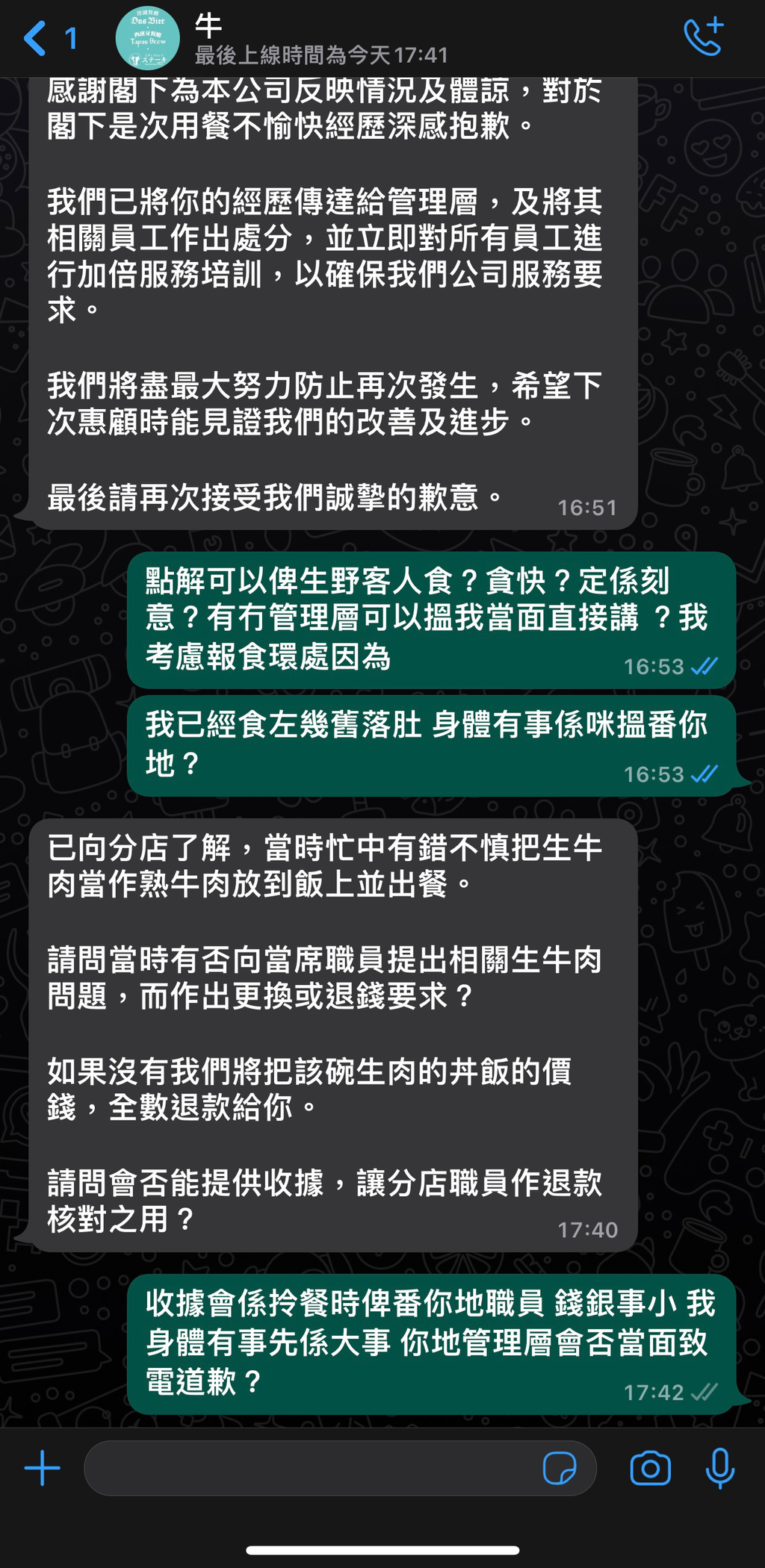
Task: Open the camera to send a photo
Action: click(x=650, y=1469)
